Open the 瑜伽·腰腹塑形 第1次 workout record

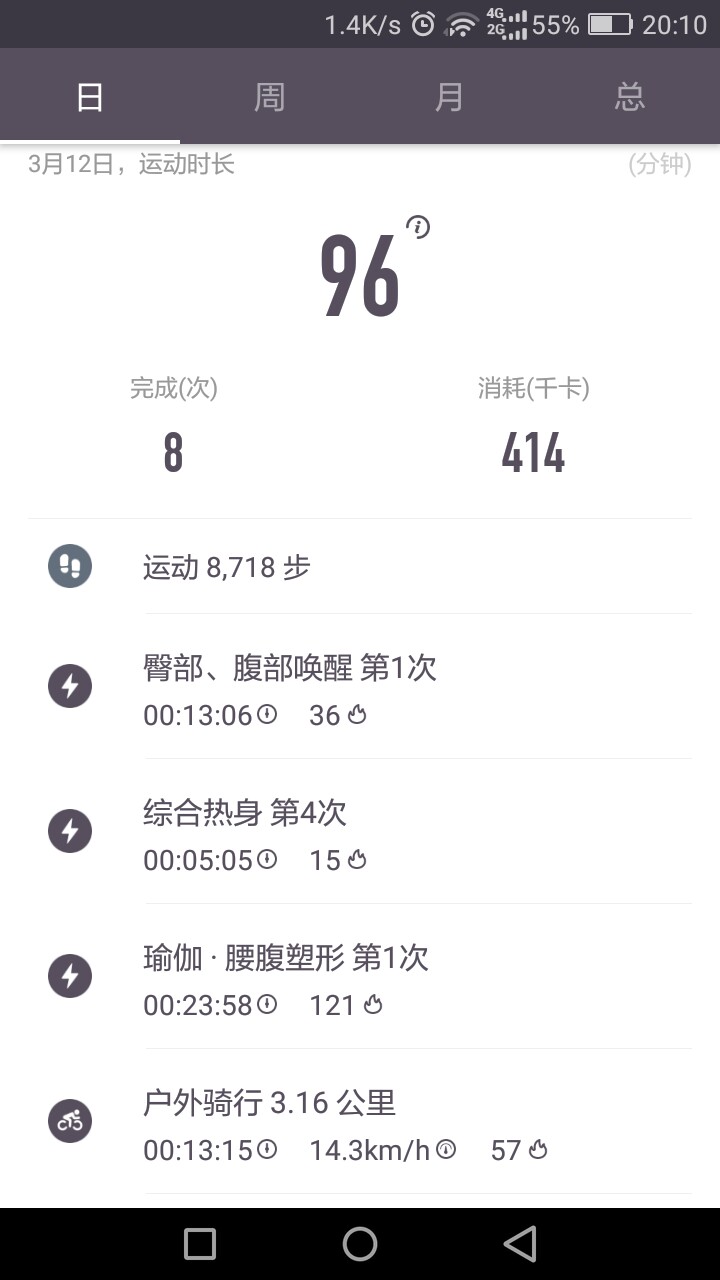click(360, 976)
